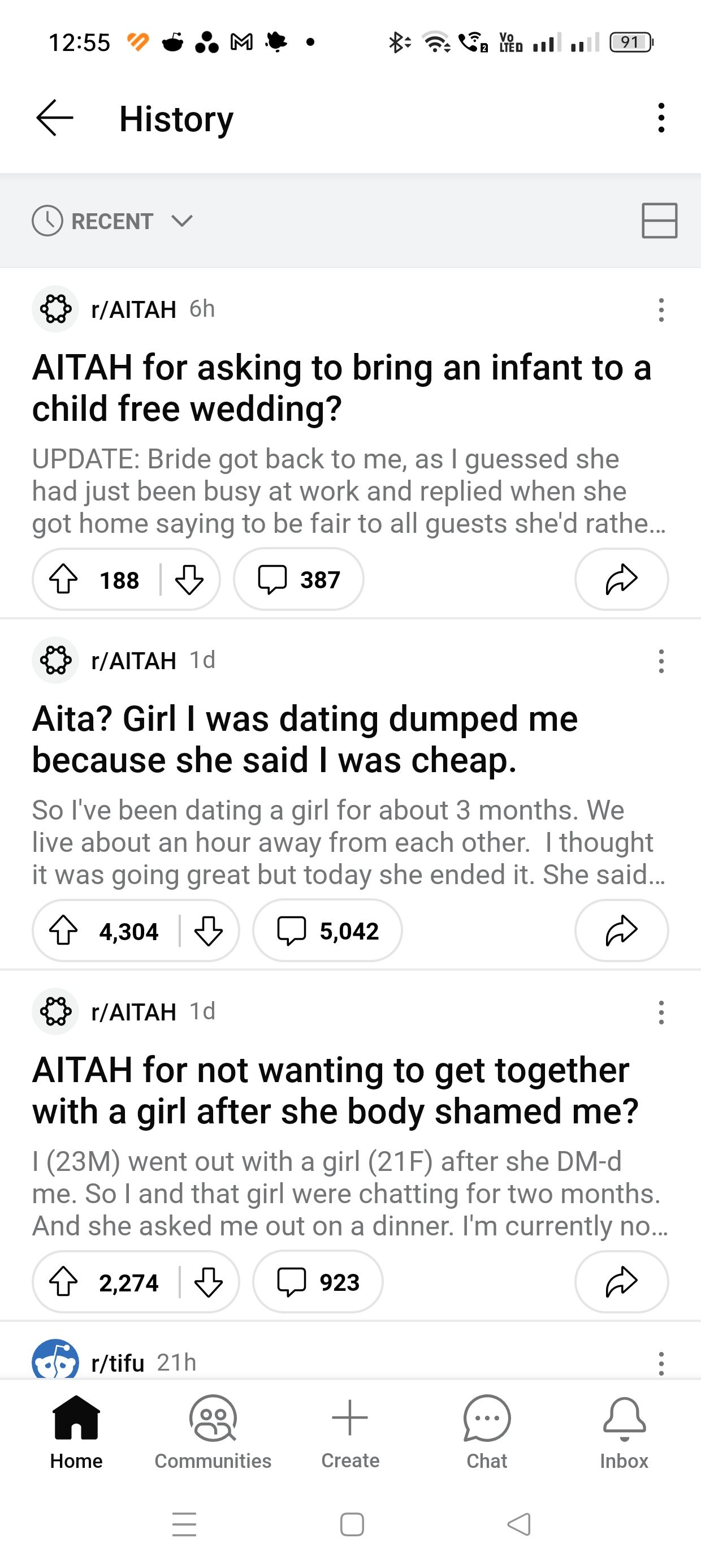Go back from the History screen

(55, 118)
